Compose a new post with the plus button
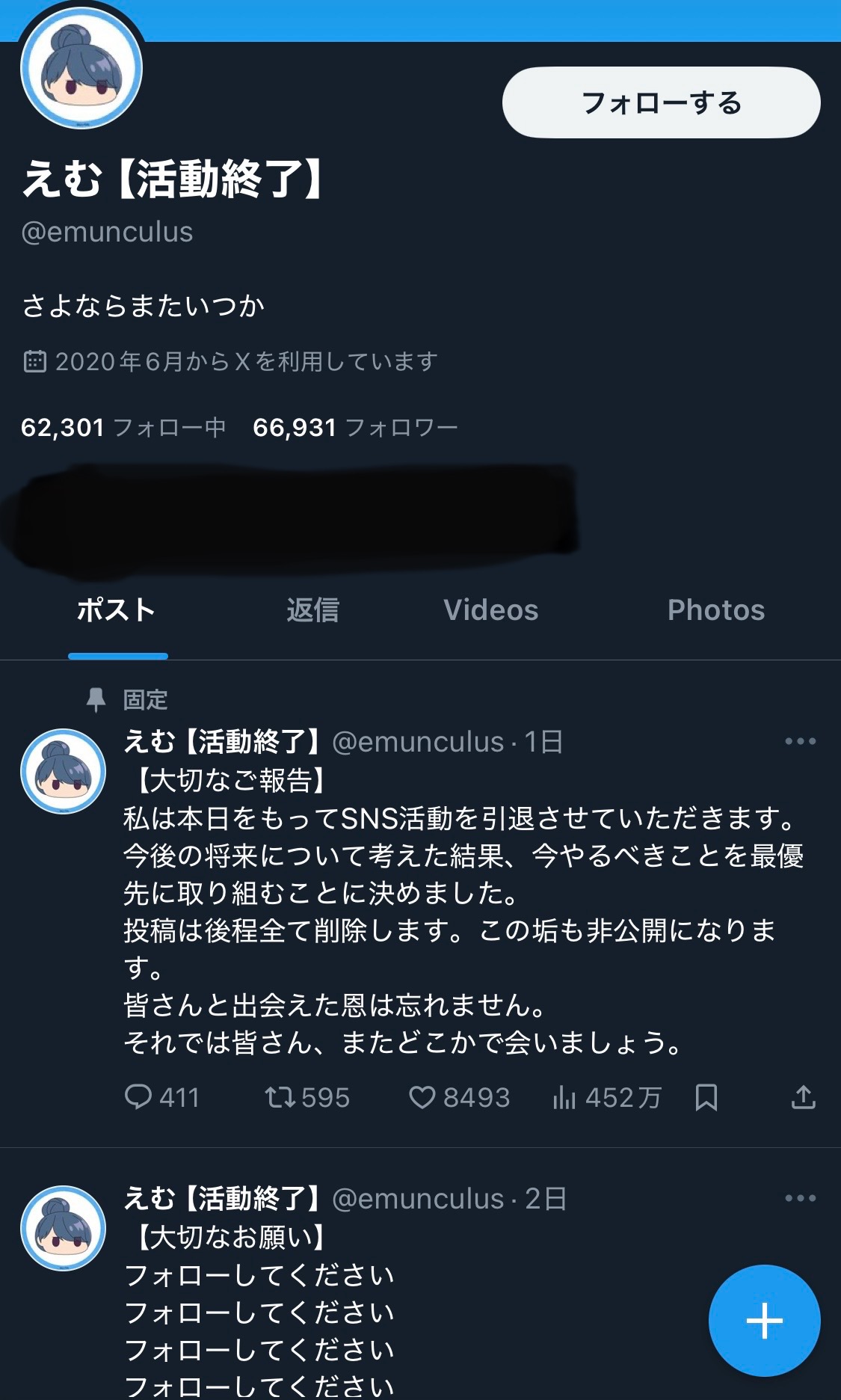The image size is (841, 1400). pos(764,1321)
